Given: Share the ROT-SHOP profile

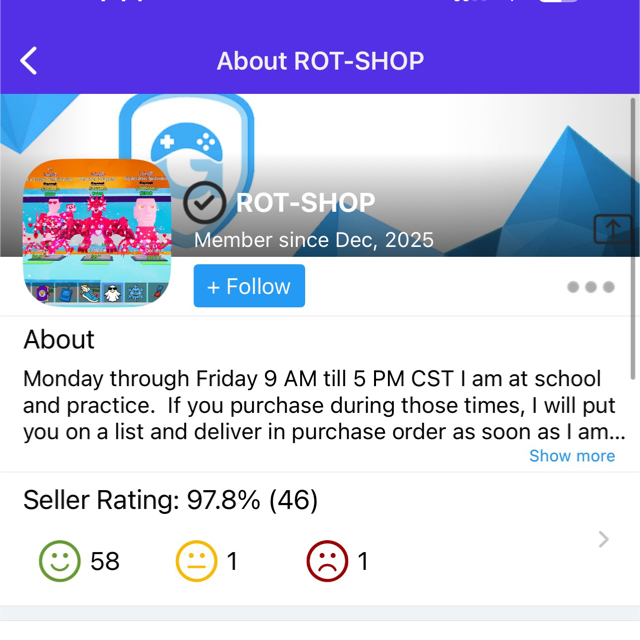Looking at the screenshot, I should click(x=612, y=229).
